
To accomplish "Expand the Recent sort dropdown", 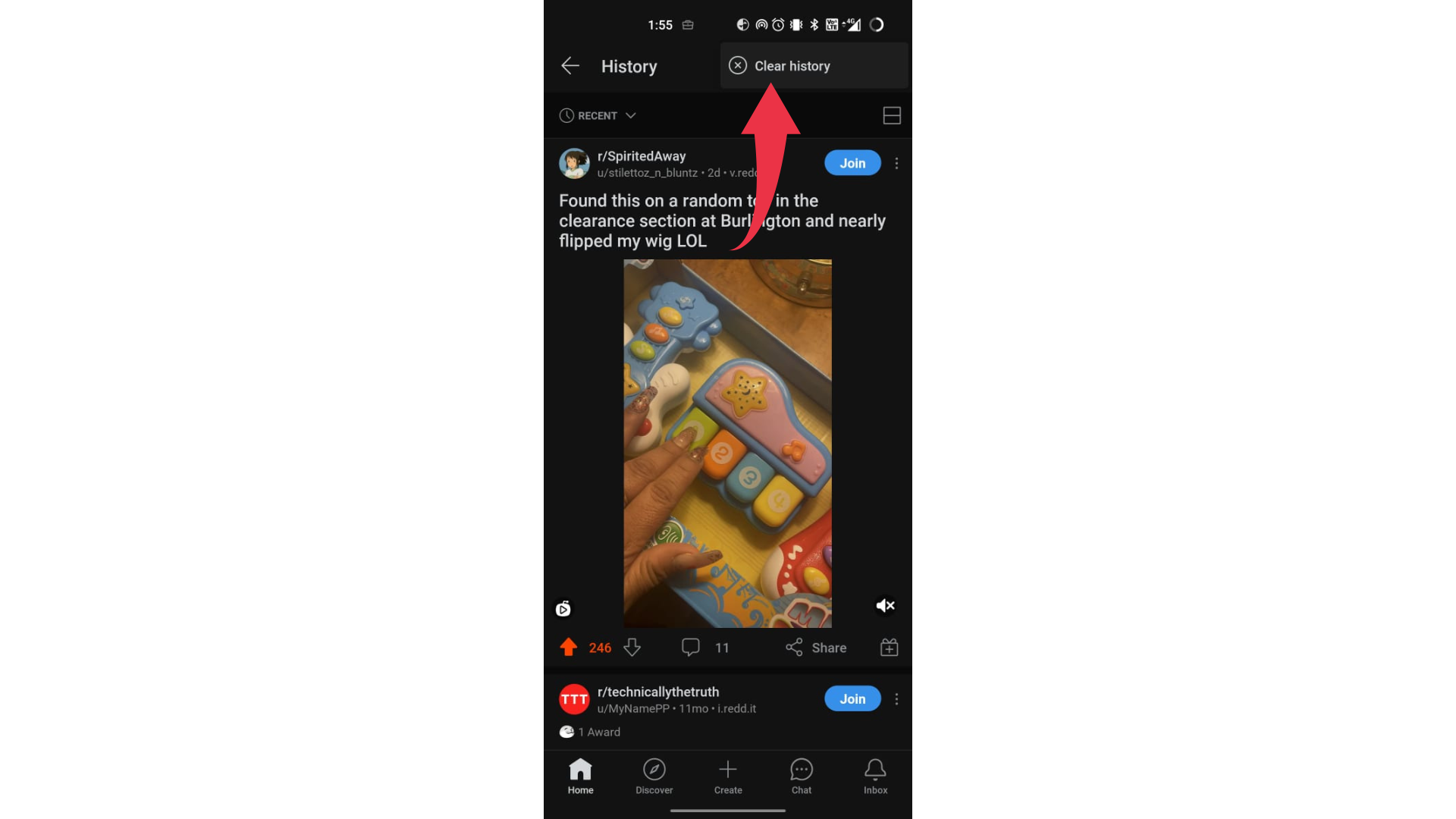I will (x=598, y=115).
